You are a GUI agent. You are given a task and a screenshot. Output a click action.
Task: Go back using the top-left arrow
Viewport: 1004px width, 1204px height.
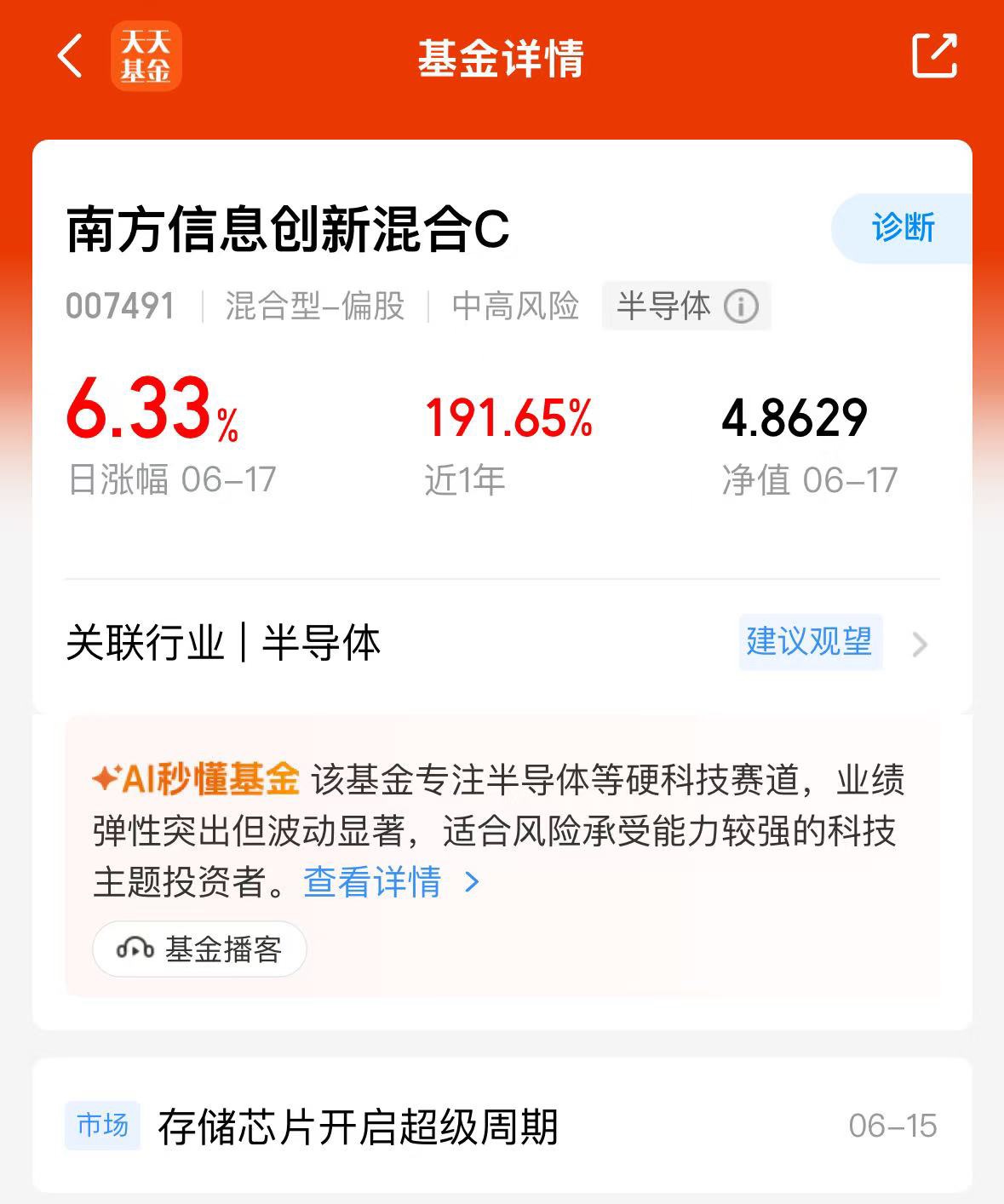coord(70,56)
